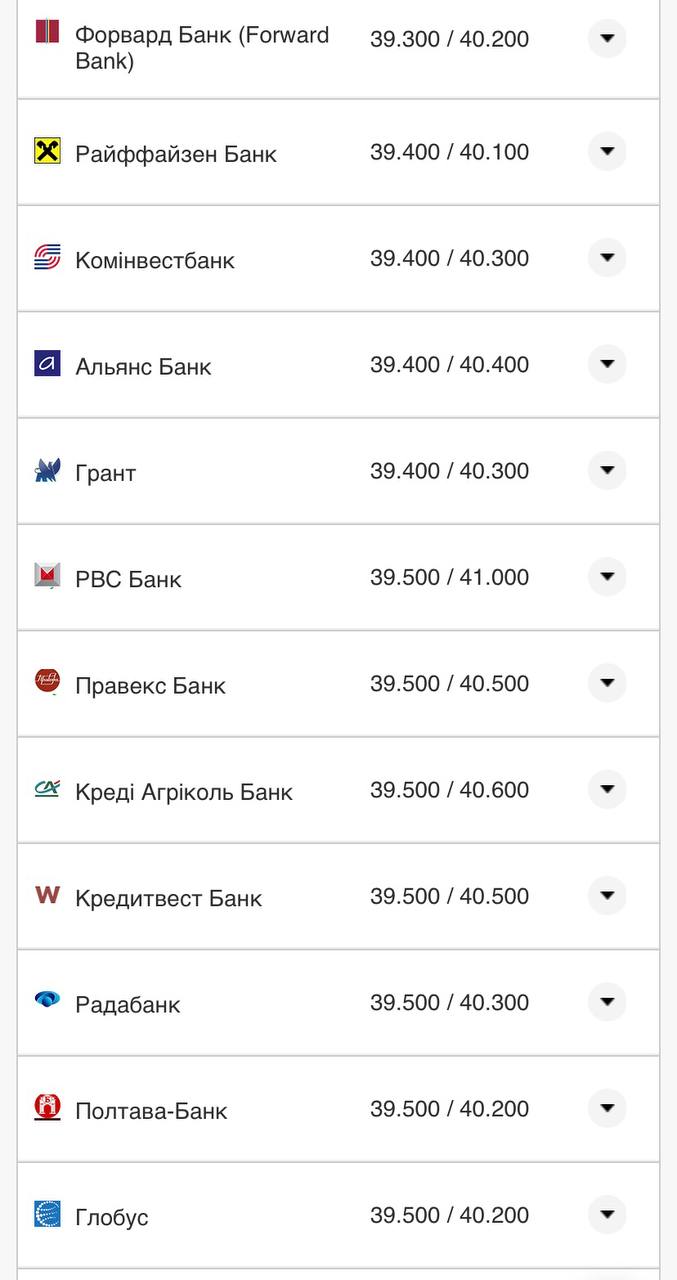Expand details for Райффайзен Банк

[606, 152]
